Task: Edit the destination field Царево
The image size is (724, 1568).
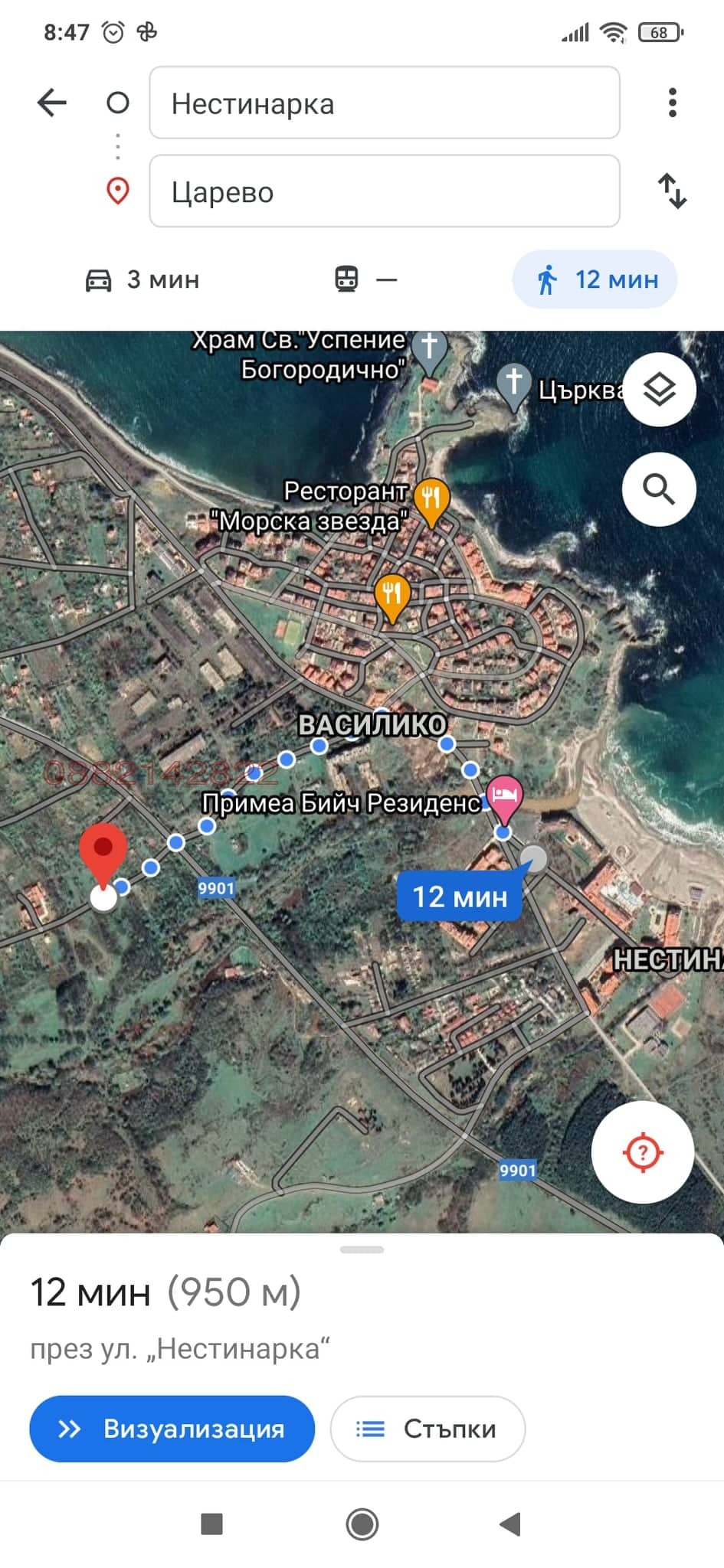Action: [384, 191]
